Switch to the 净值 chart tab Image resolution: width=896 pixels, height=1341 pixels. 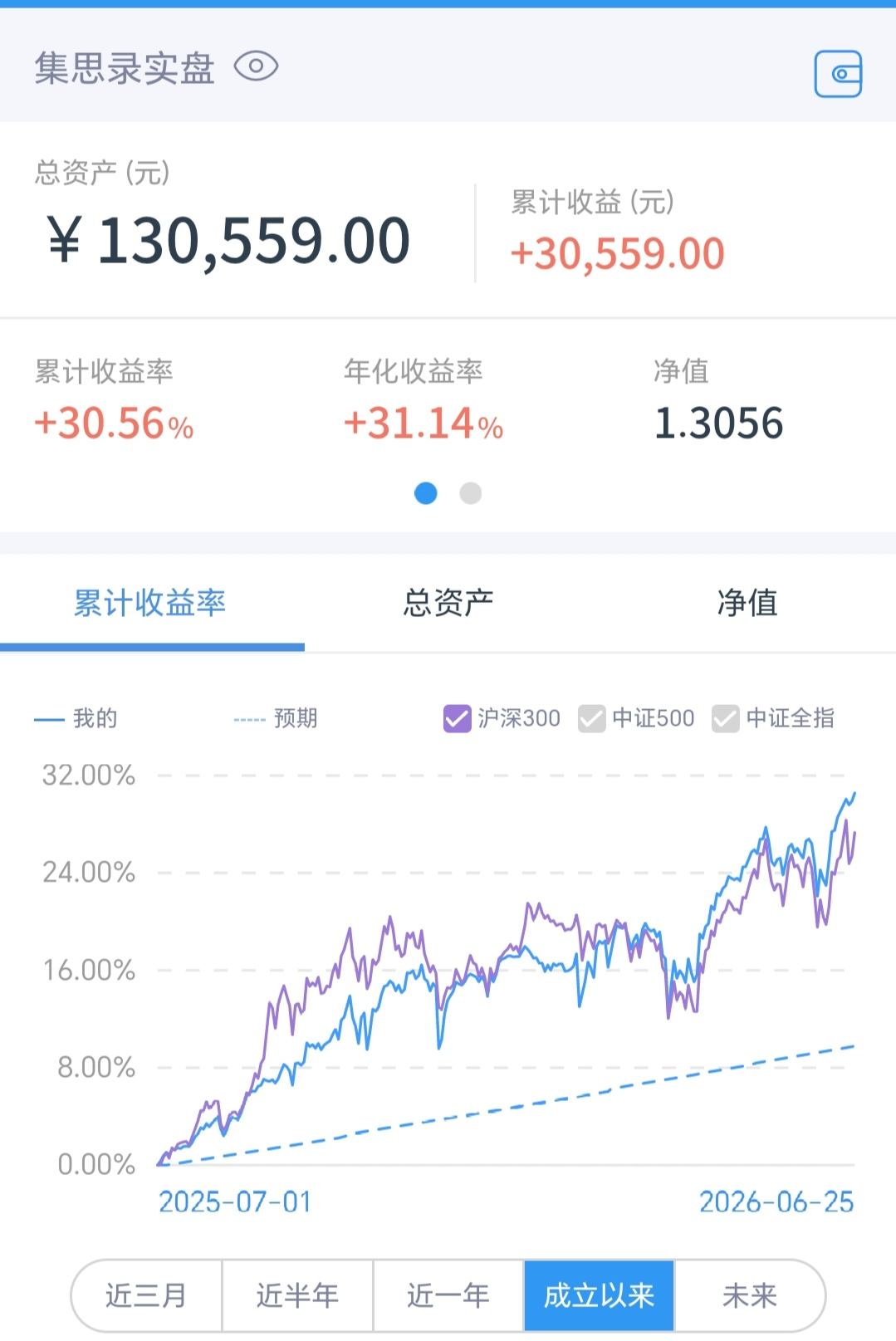(747, 603)
